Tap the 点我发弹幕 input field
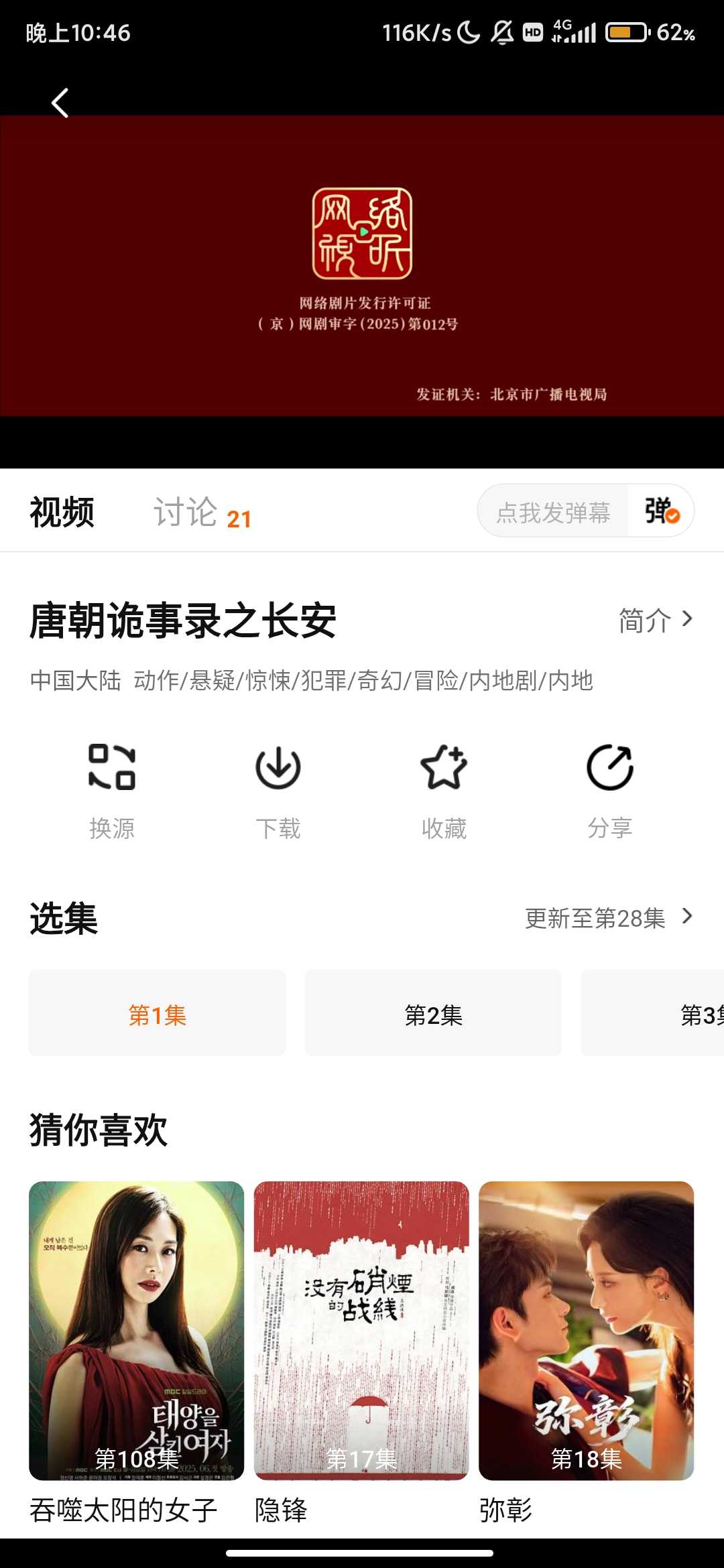Viewport: 724px width, 1568px height. tap(553, 513)
